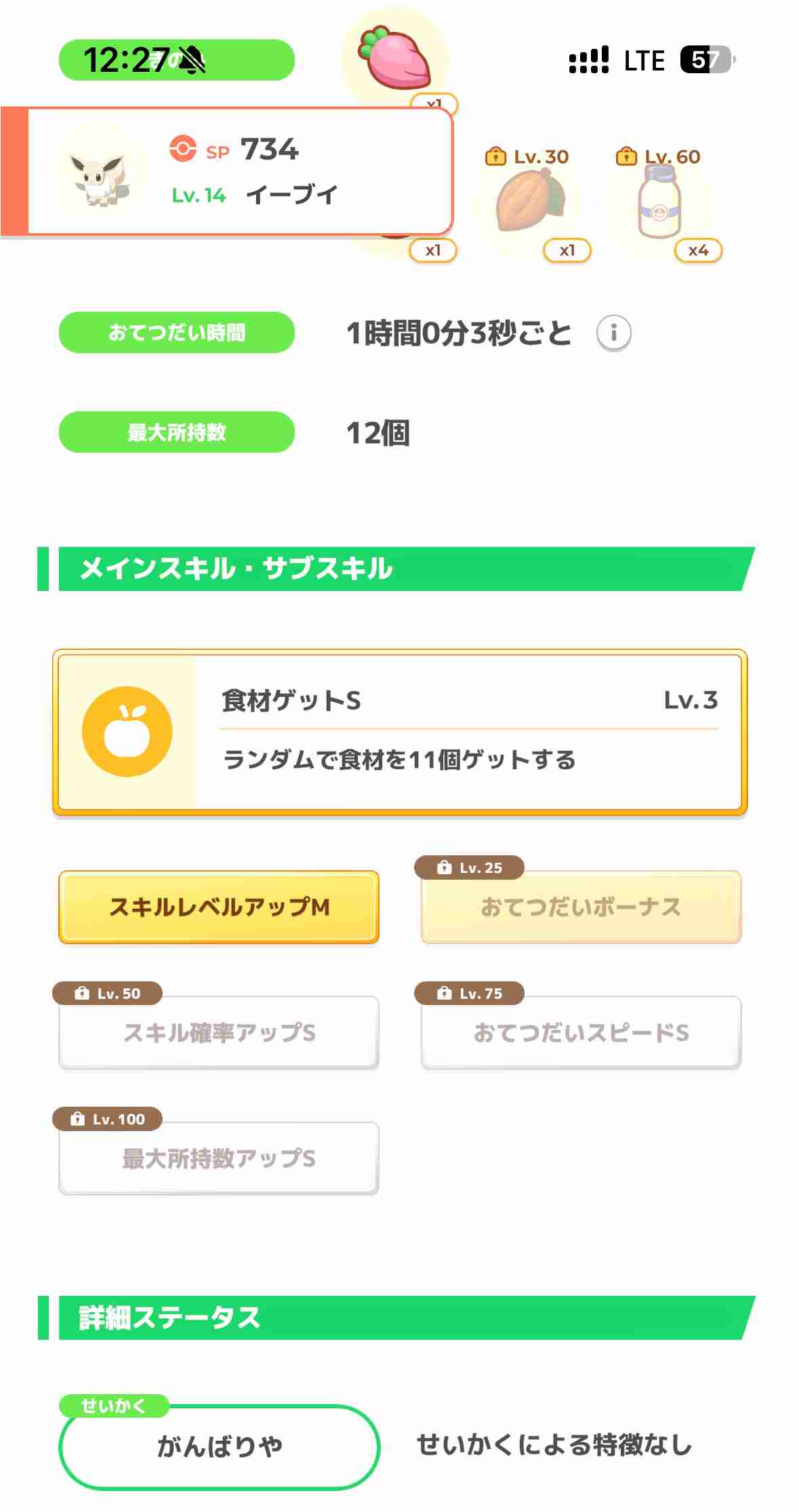Image resolution: width=799 pixels, height=1512 pixels.
Task: Open the イーブイ summary card
Action: (227, 172)
